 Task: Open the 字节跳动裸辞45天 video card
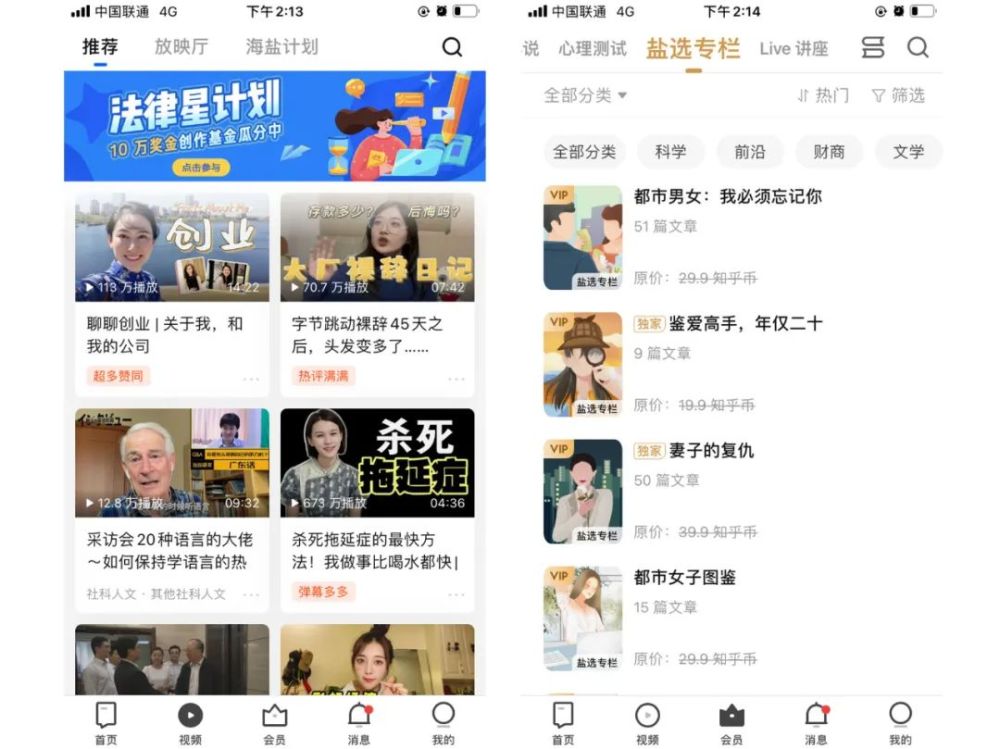(377, 295)
